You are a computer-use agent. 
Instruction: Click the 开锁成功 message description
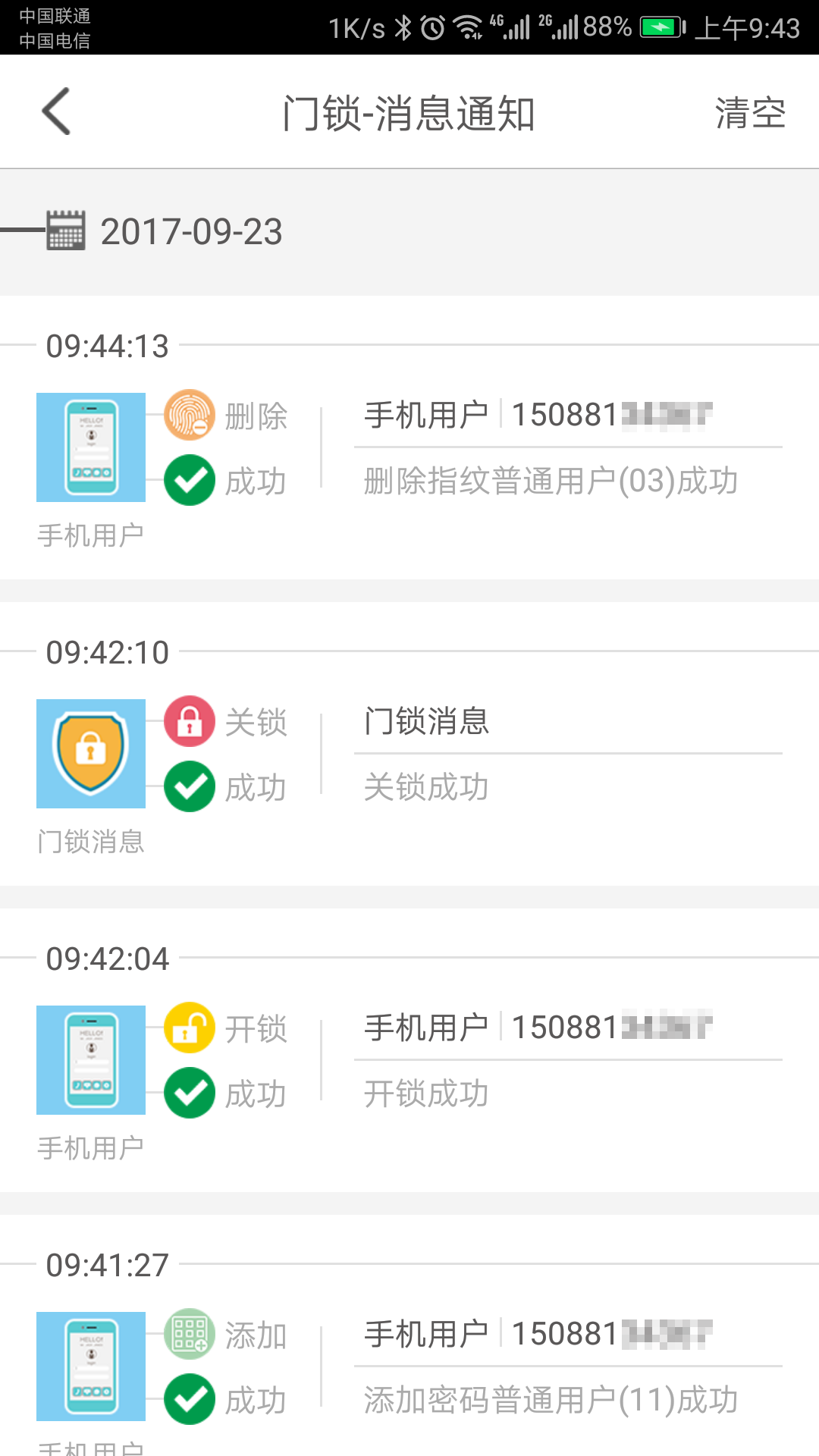(x=426, y=1093)
